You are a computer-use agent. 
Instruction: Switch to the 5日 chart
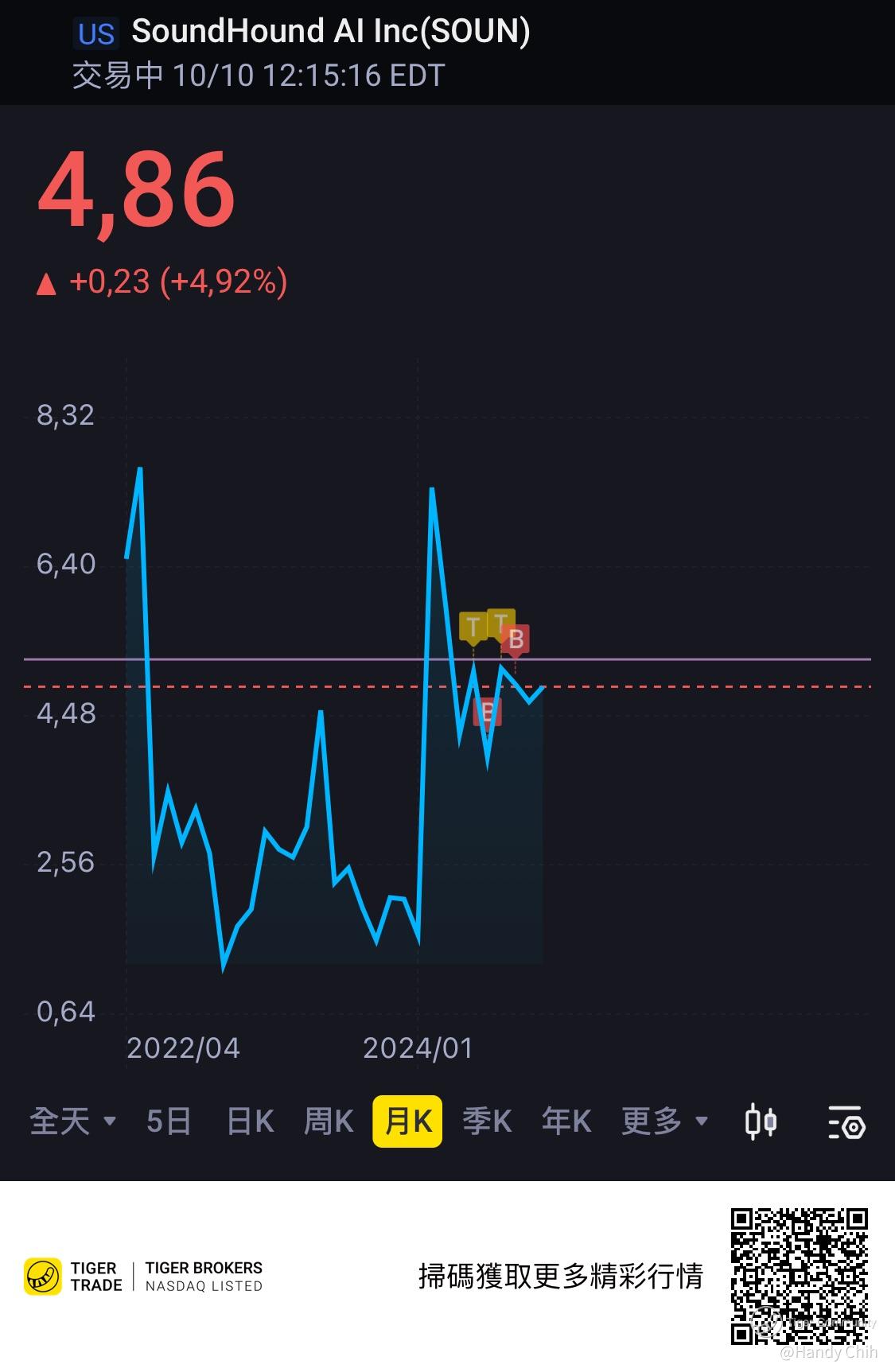click(x=169, y=1121)
